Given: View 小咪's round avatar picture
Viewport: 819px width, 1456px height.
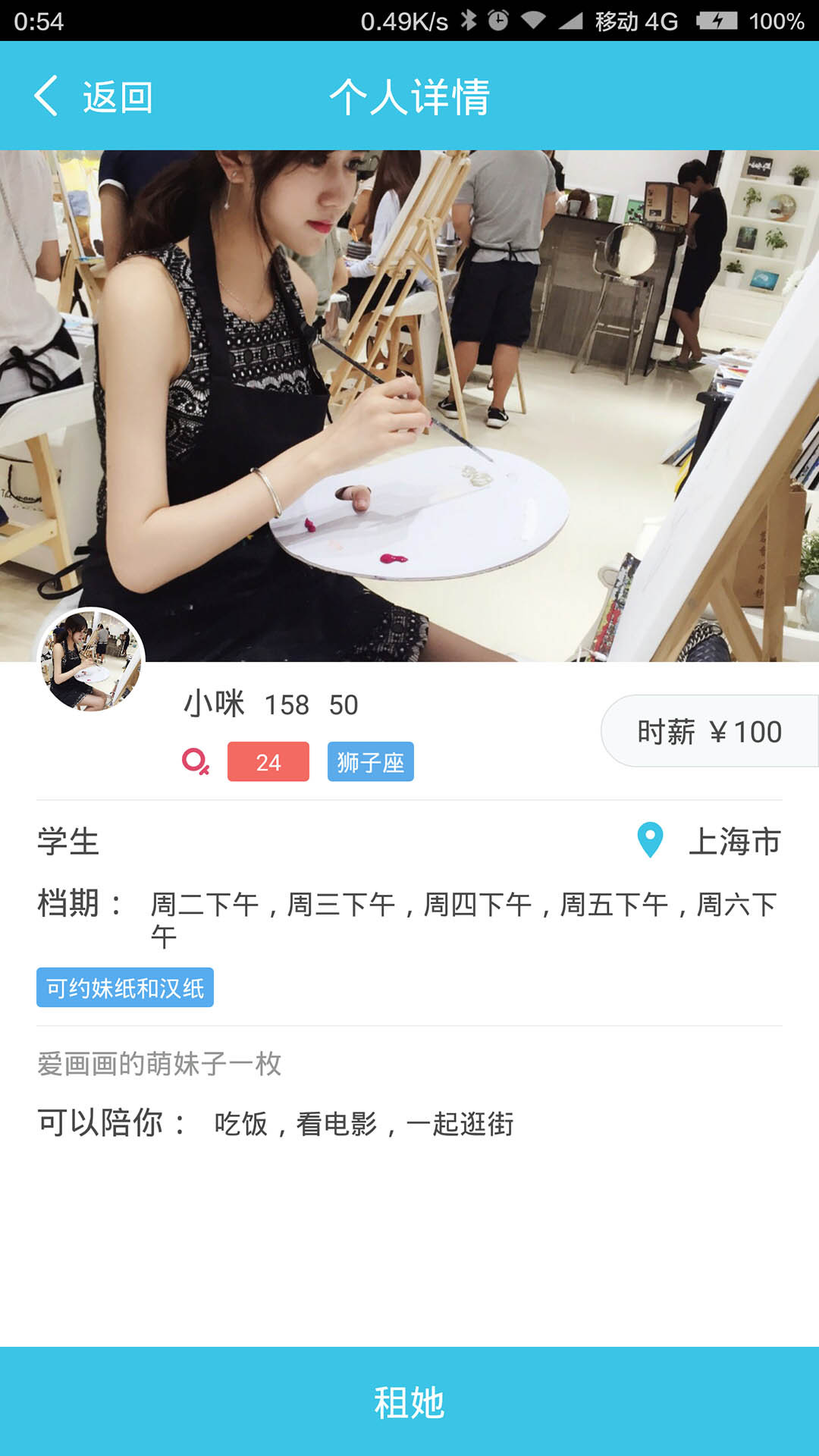Looking at the screenshot, I should point(91,661).
